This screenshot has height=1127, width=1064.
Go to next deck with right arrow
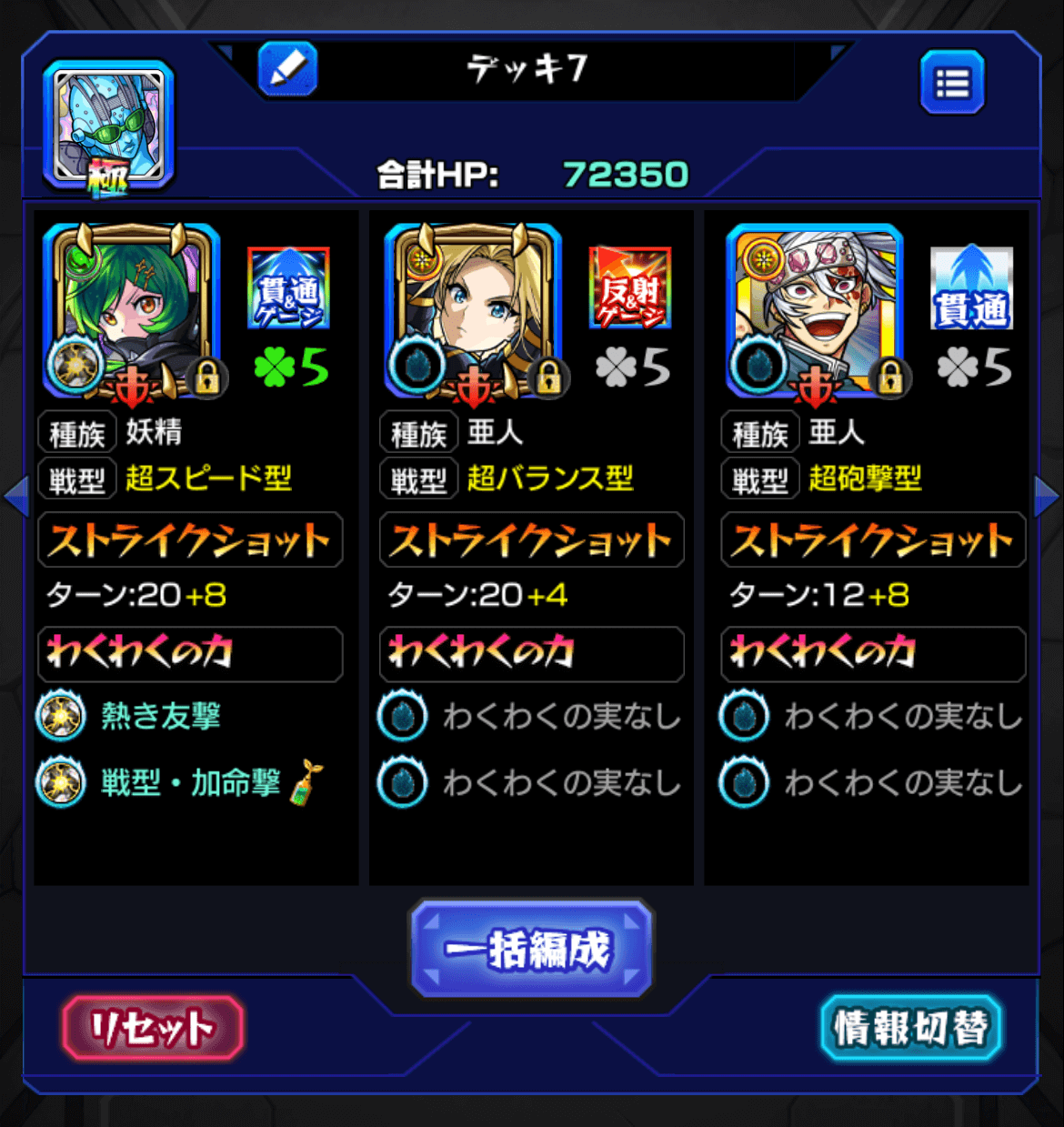(1048, 497)
